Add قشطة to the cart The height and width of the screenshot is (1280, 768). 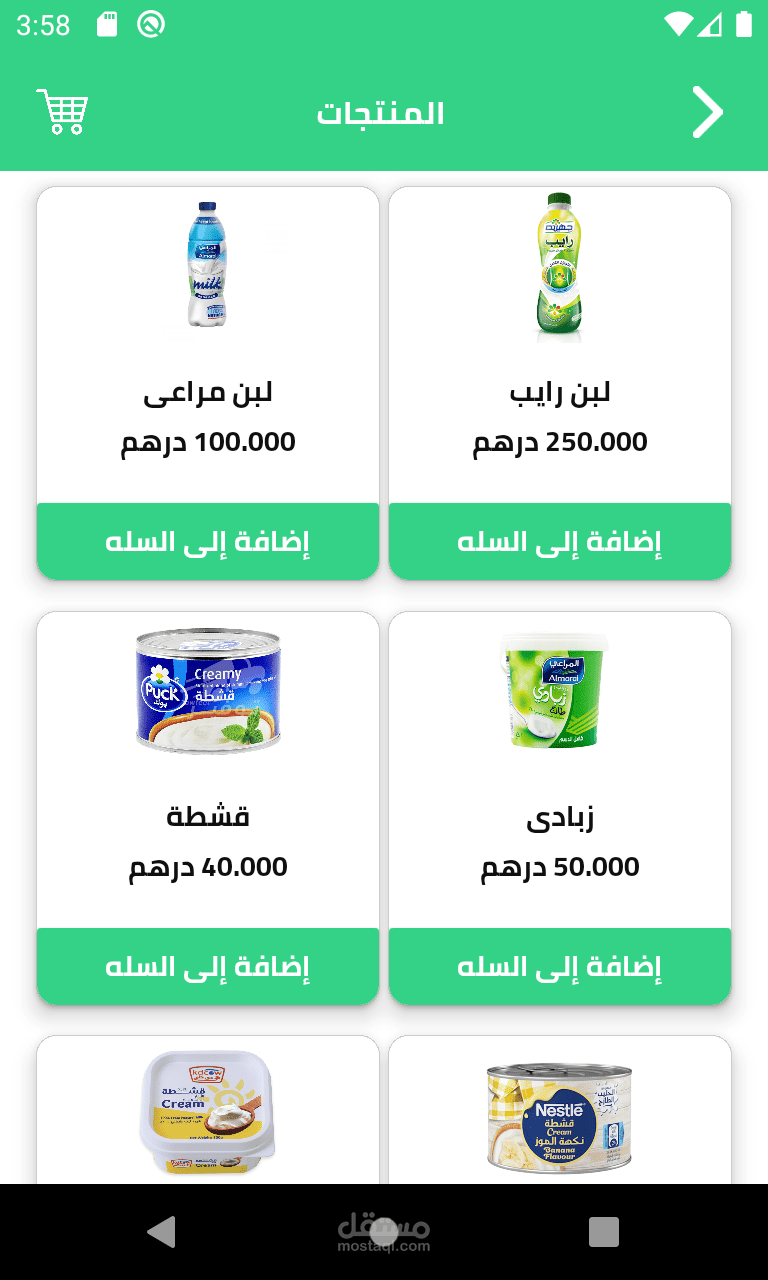[x=208, y=966]
